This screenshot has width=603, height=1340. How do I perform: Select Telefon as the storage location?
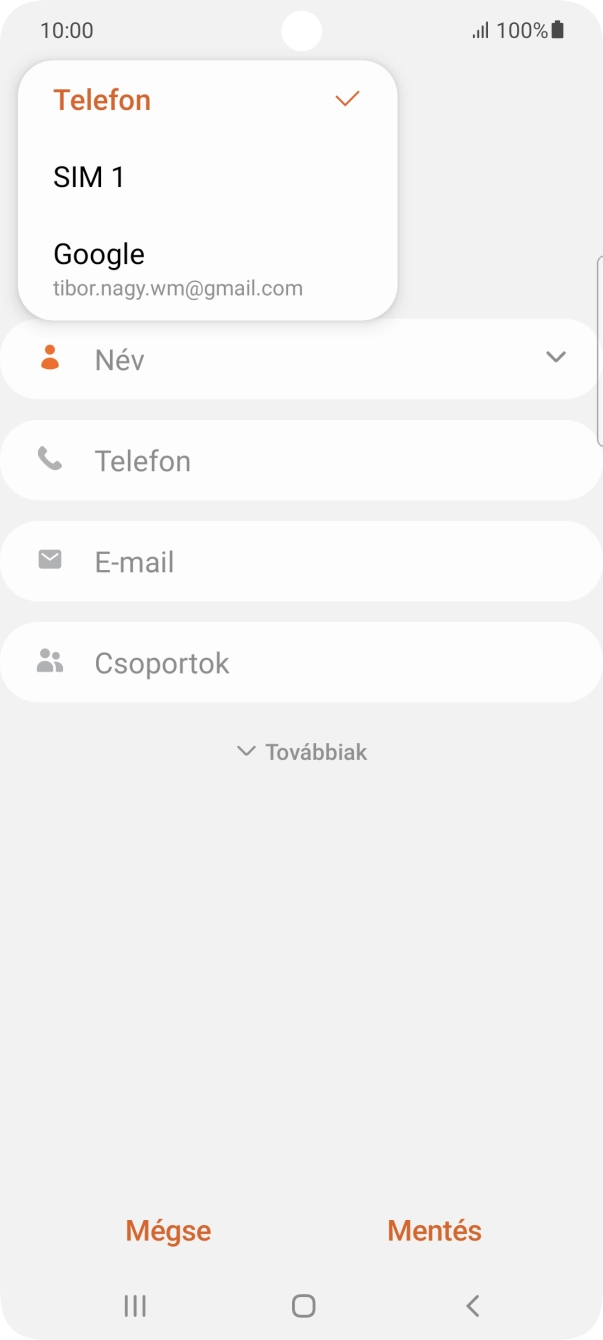pos(102,100)
